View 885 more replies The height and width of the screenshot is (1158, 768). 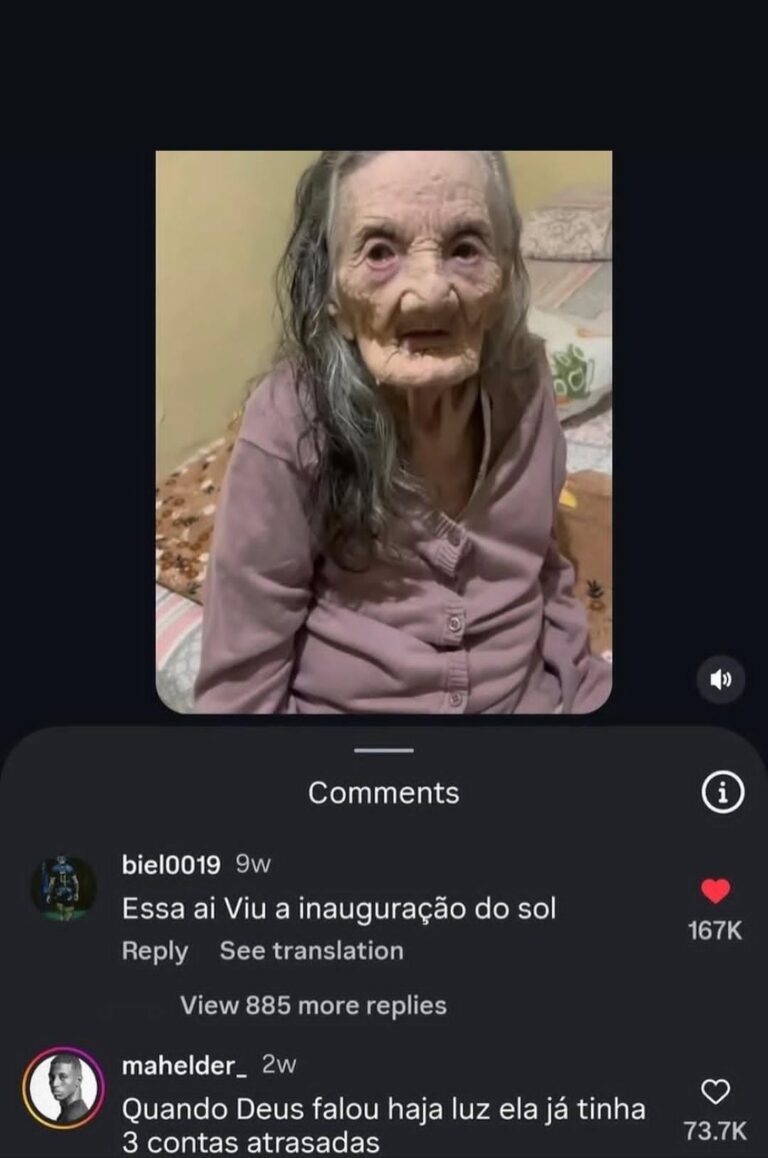tap(313, 1005)
